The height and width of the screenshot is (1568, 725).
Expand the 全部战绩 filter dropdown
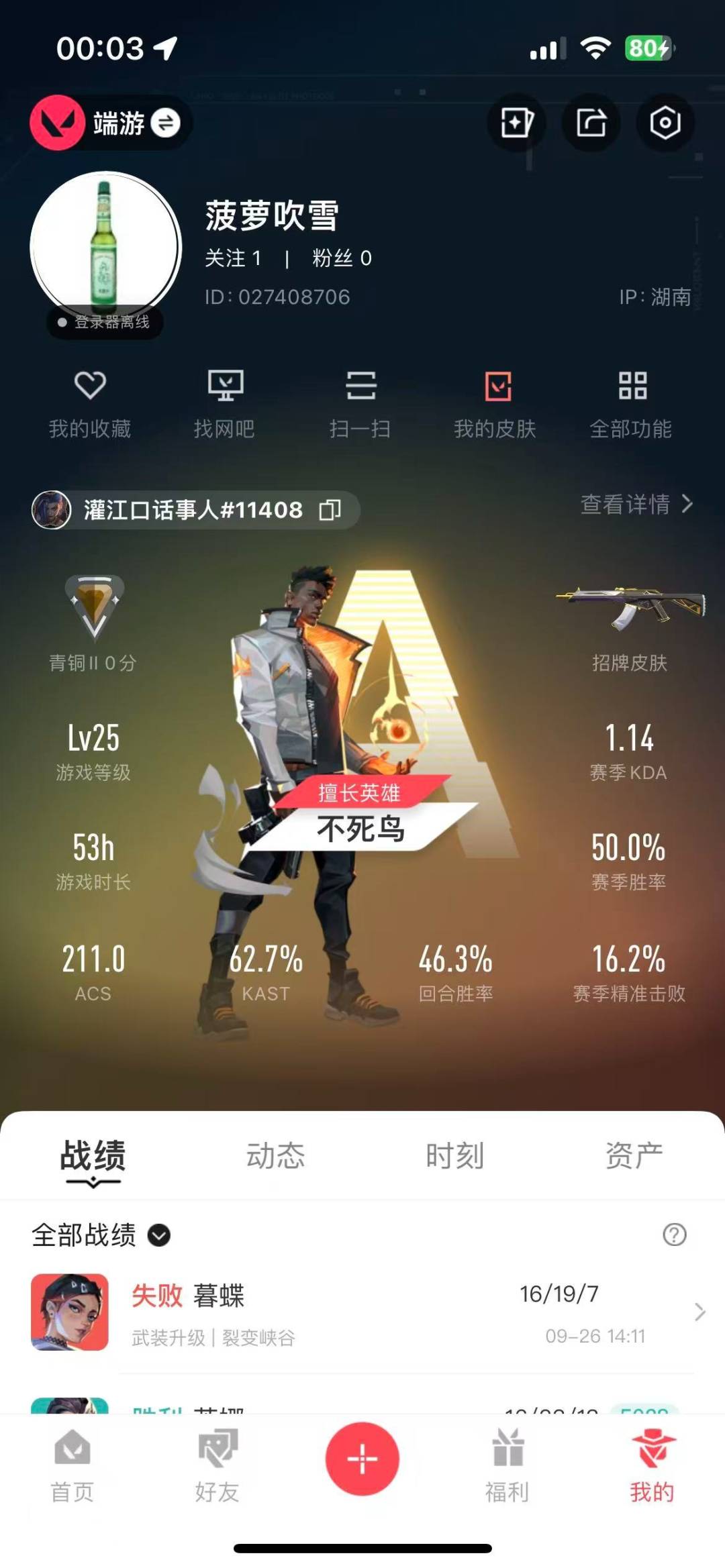(x=159, y=1235)
